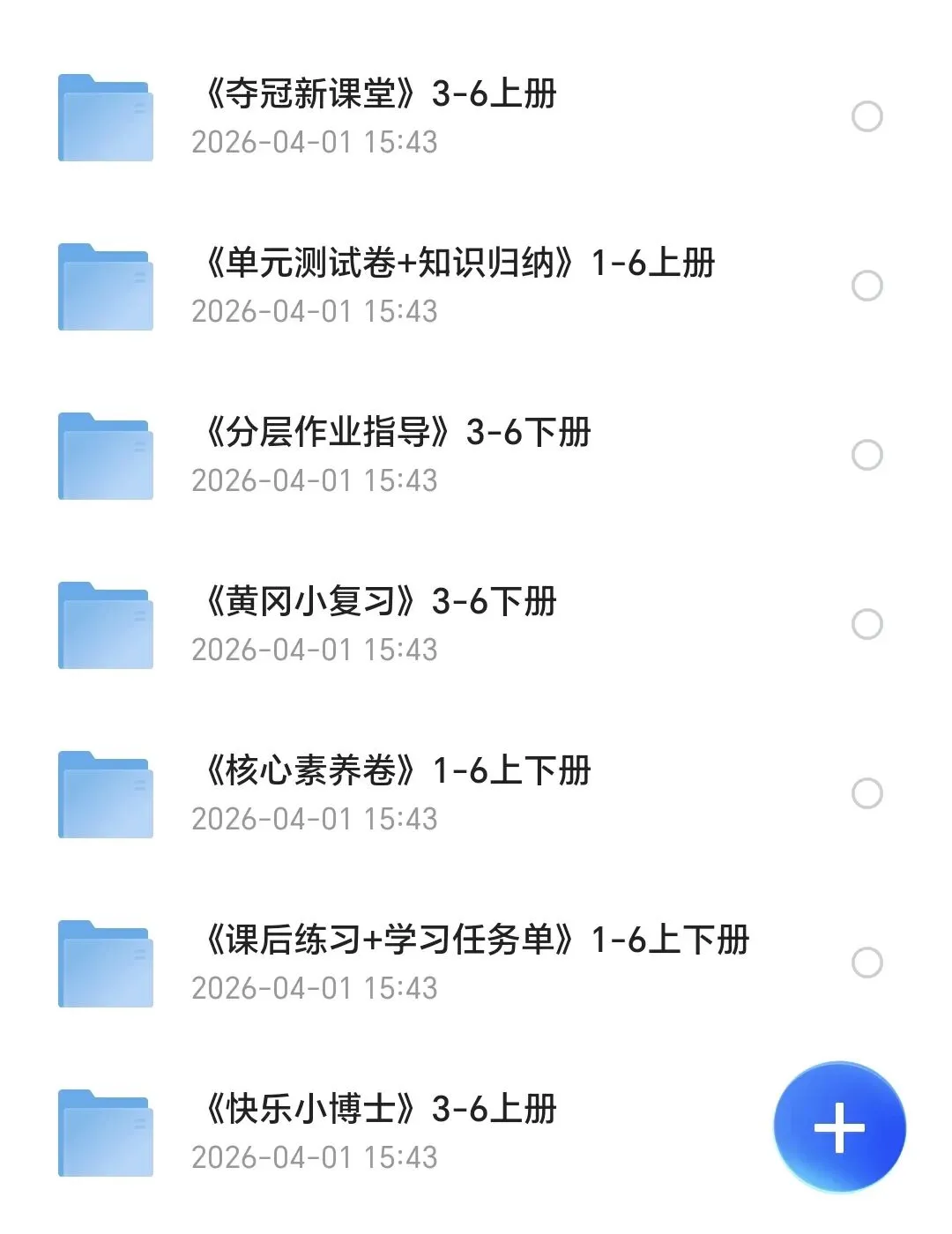Tick the circle for 《课后练习+学习任务单》
Image resolution: width=952 pixels, height=1234 pixels.
(867, 963)
